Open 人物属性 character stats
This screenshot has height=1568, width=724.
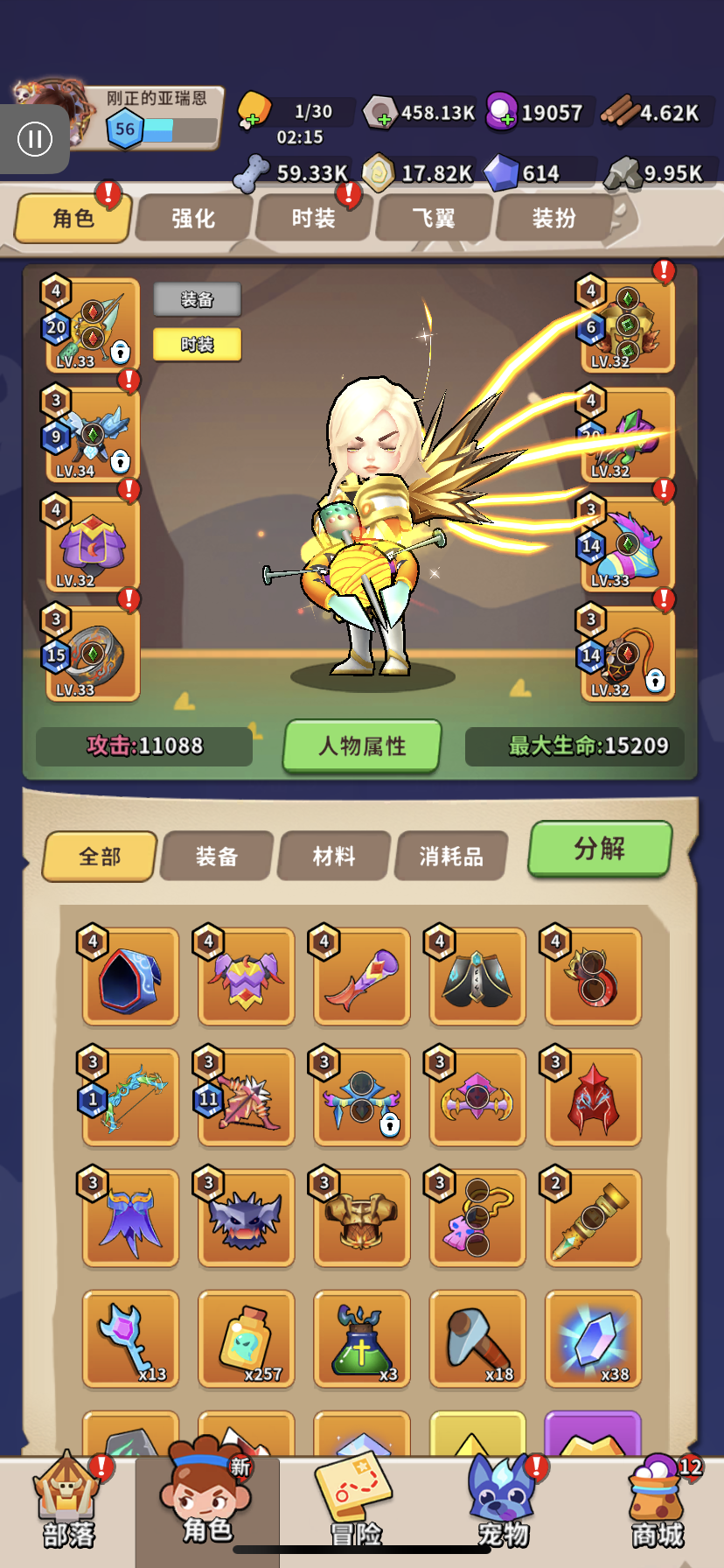point(362,746)
